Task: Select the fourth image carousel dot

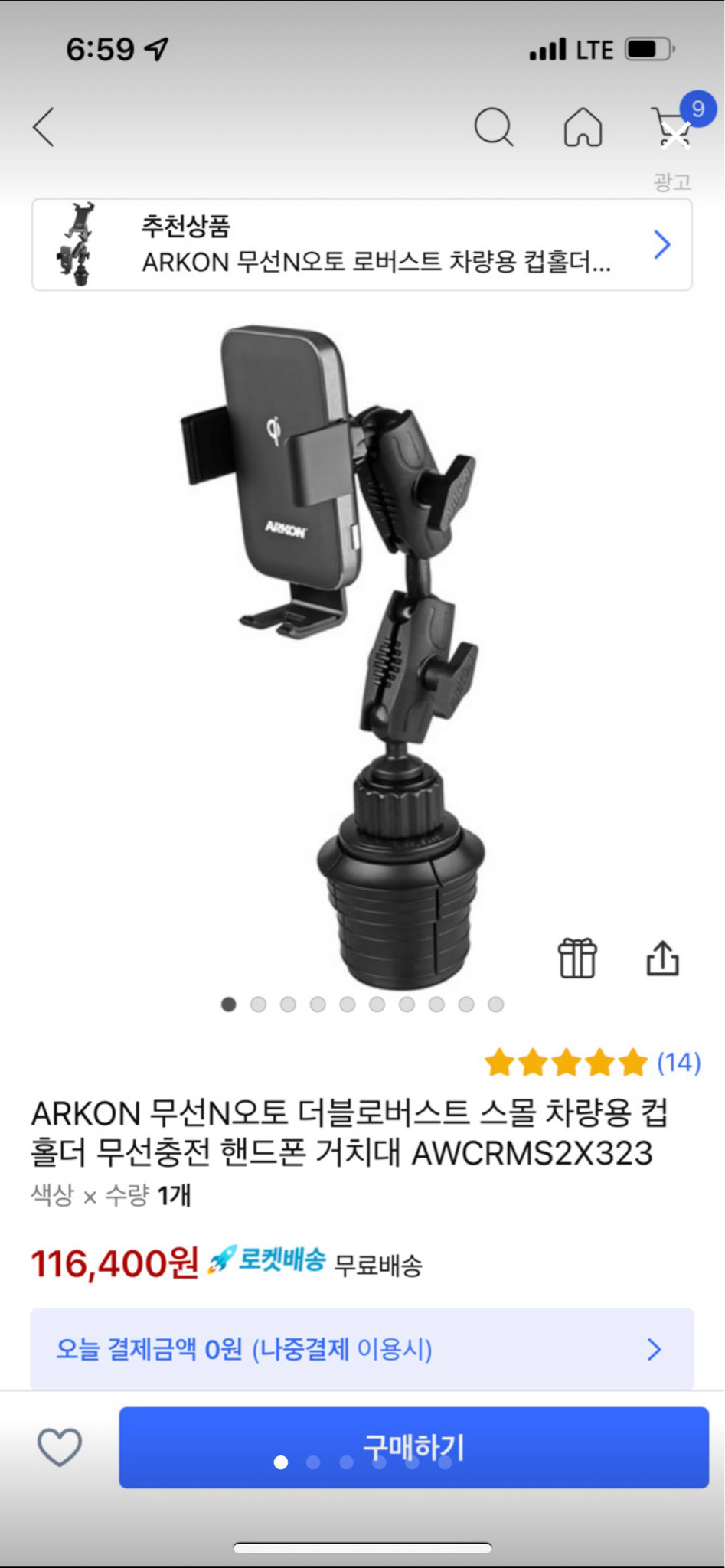Action: [x=317, y=1004]
